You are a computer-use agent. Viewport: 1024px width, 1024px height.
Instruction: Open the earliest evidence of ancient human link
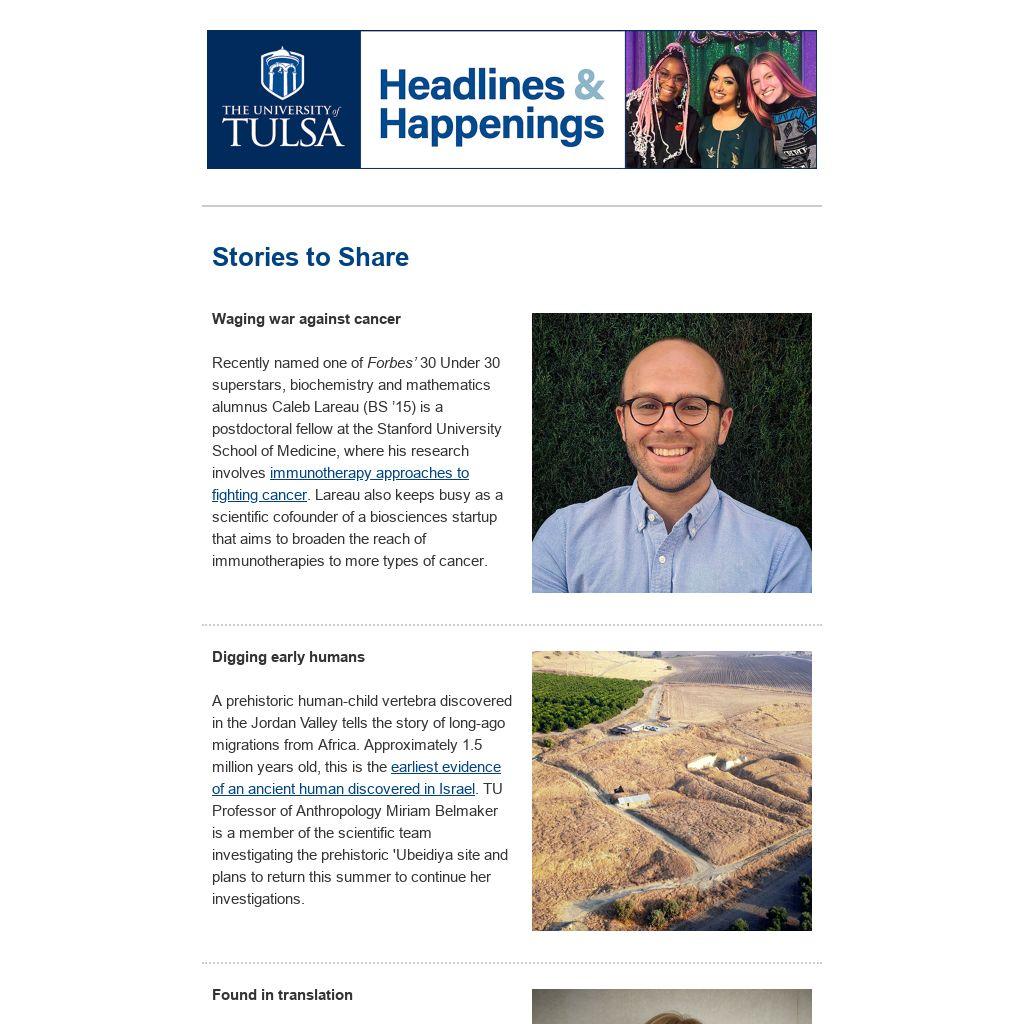445,767
